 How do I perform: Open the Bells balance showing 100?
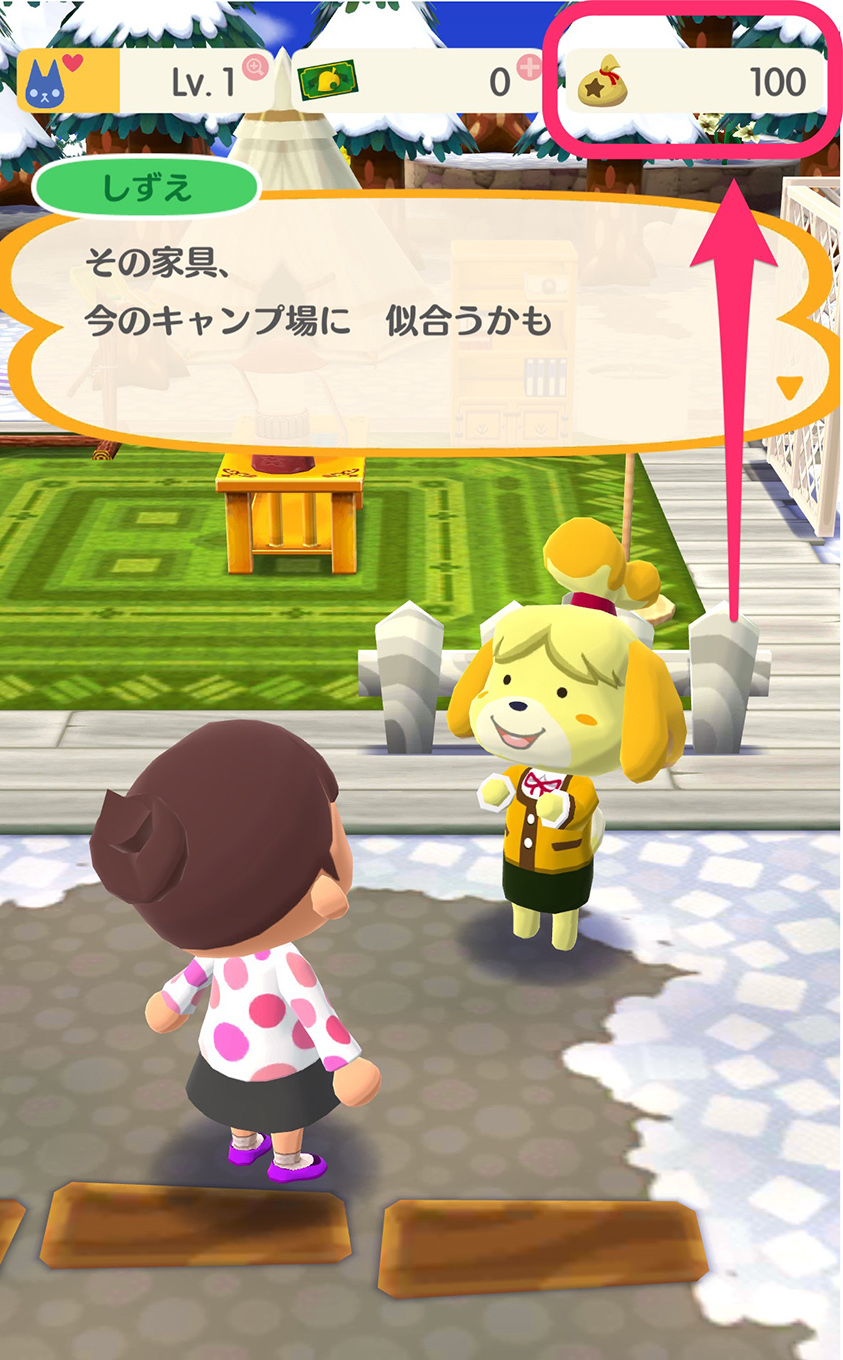tap(696, 82)
